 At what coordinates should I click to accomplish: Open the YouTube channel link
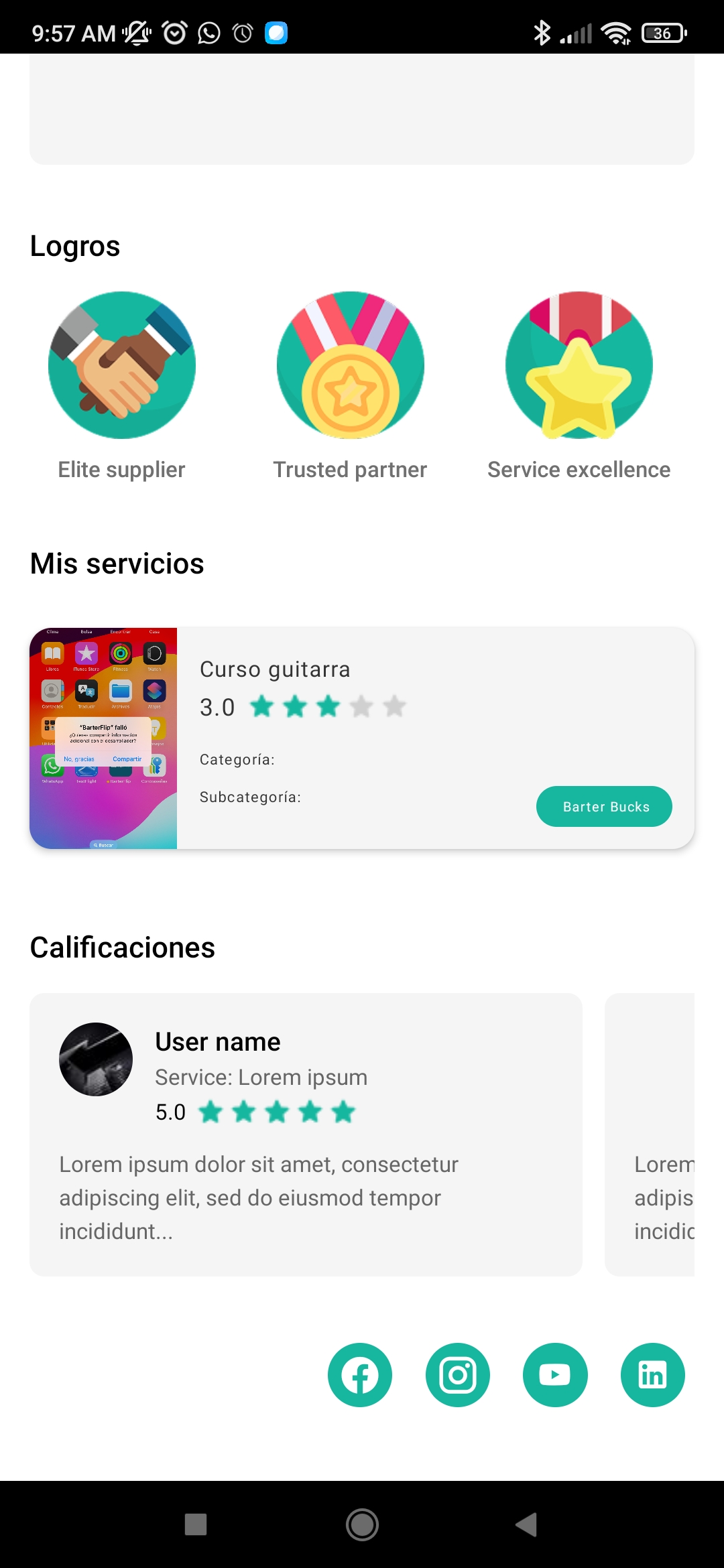[555, 1375]
